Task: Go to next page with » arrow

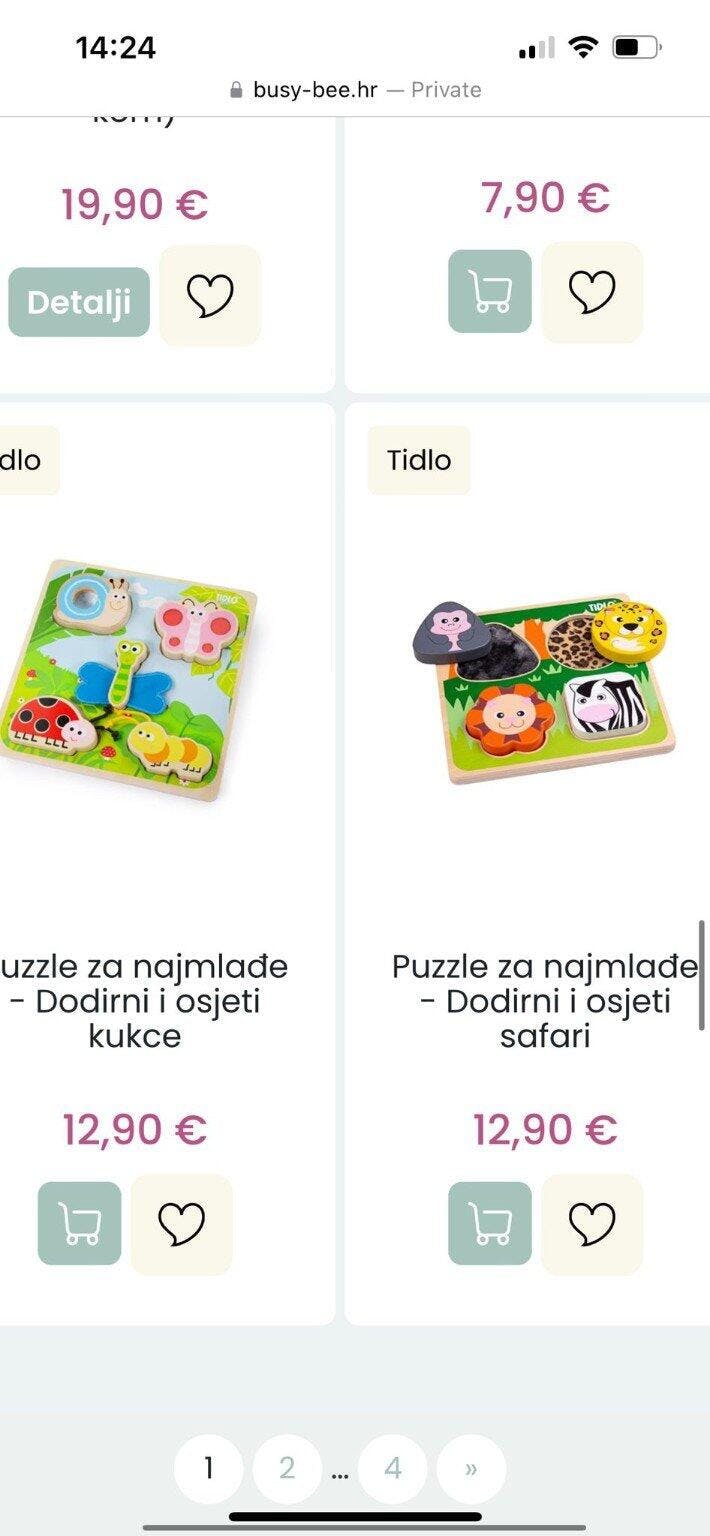Action: [x=471, y=1469]
